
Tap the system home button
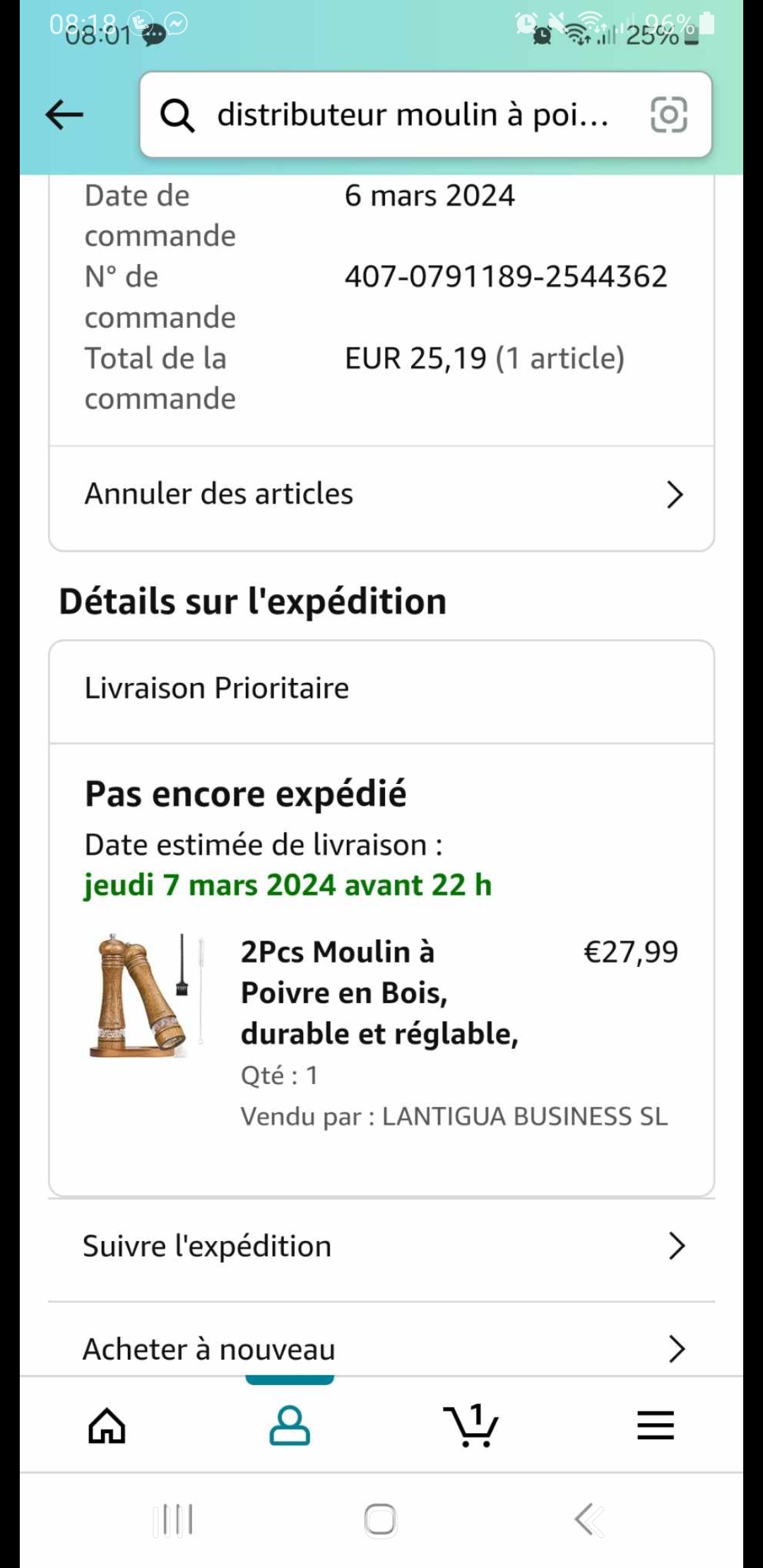(x=381, y=1520)
